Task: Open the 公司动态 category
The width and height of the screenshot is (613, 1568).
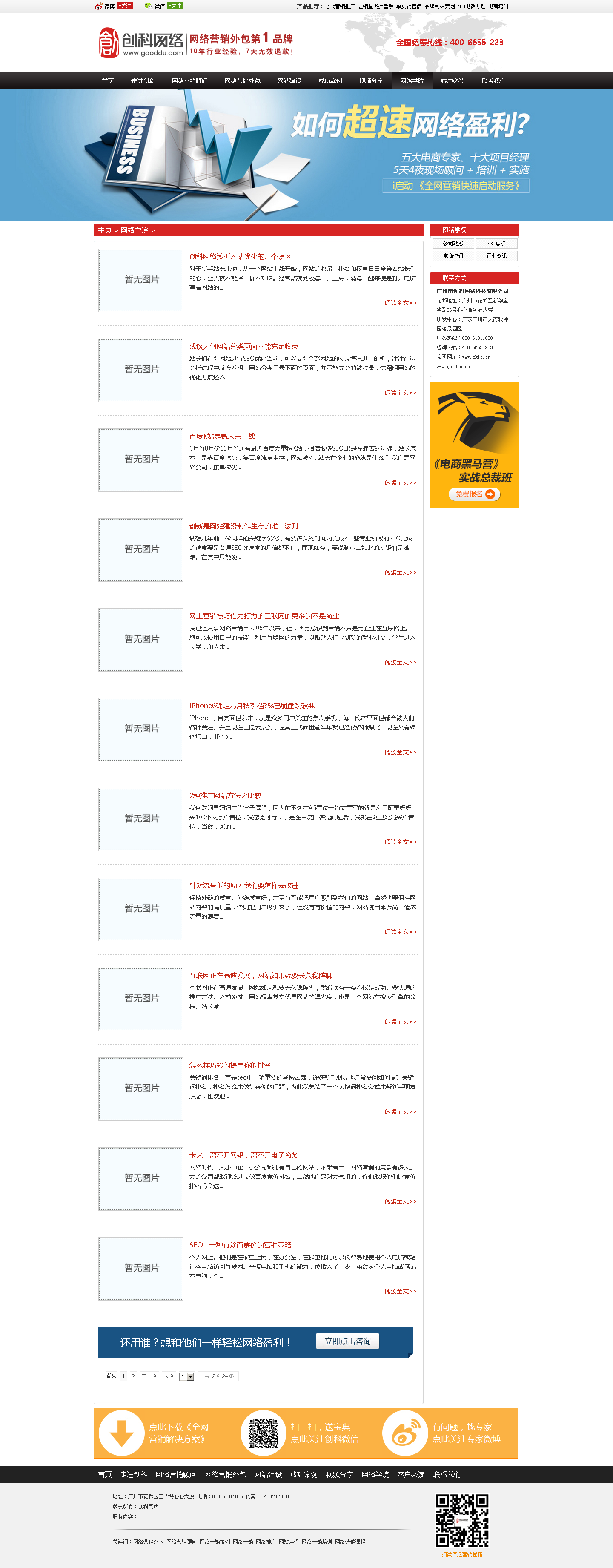Action: coord(453,244)
